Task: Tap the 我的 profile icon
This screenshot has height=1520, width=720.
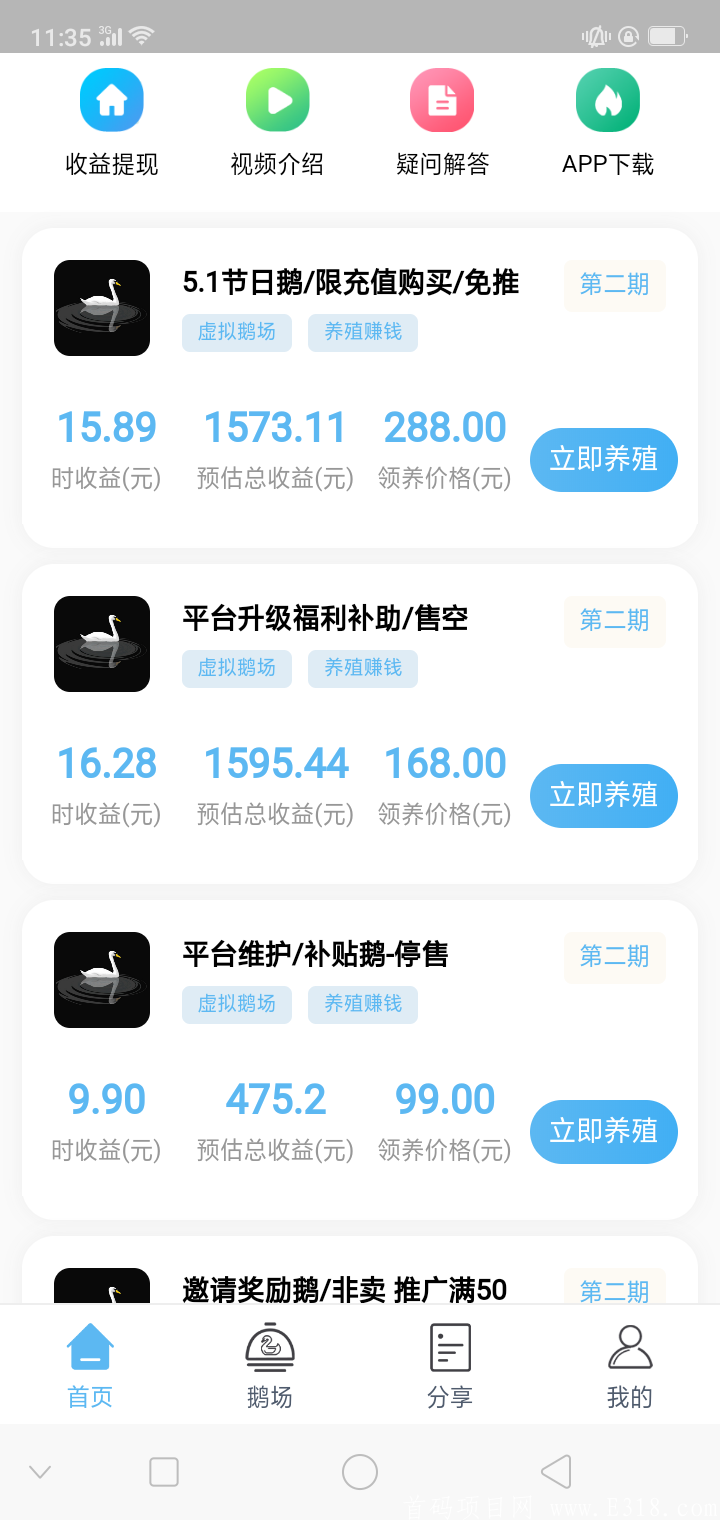Action: click(629, 1347)
